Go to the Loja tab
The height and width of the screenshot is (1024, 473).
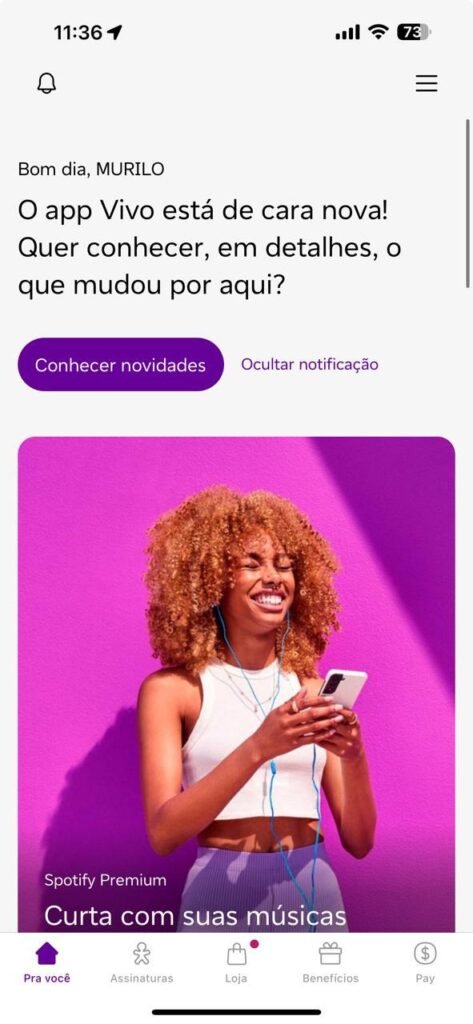(236, 963)
